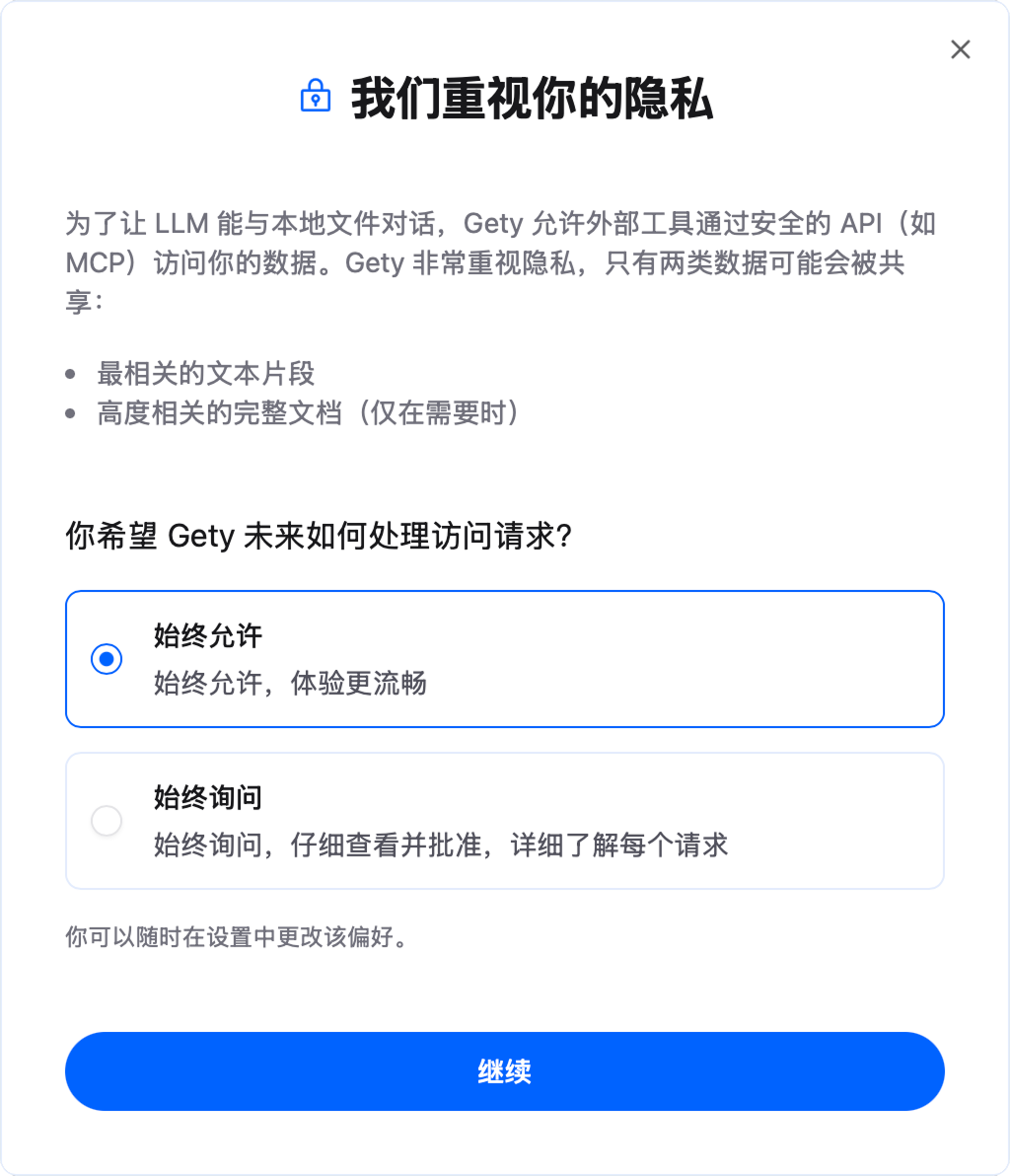Click the lock icon beside the title
Image resolution: width=1010 pixels, height=1176 pixels.
pos(315,96)
